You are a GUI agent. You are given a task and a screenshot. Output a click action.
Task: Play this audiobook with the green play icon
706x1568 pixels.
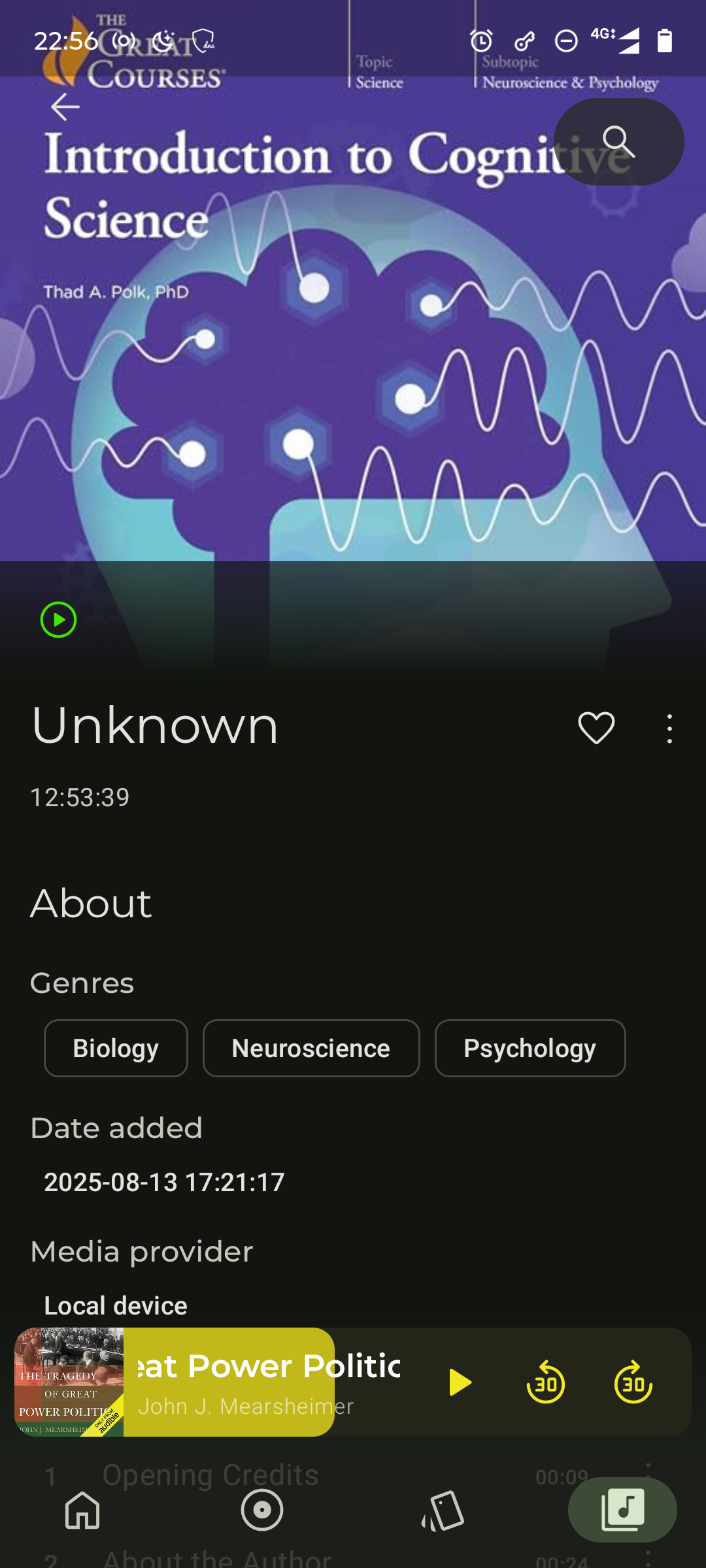click(58, 619)
